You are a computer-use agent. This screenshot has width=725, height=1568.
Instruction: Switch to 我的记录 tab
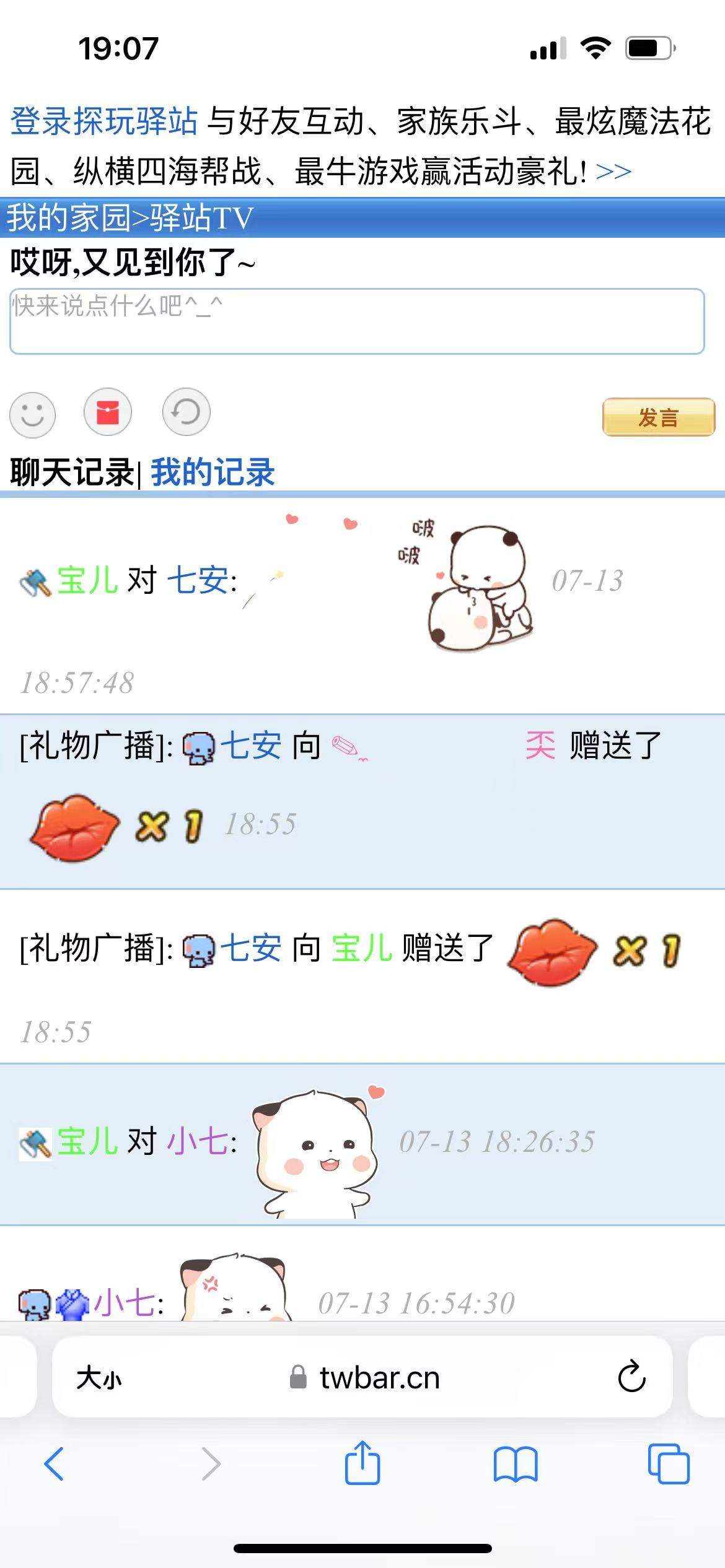point(213,473)
